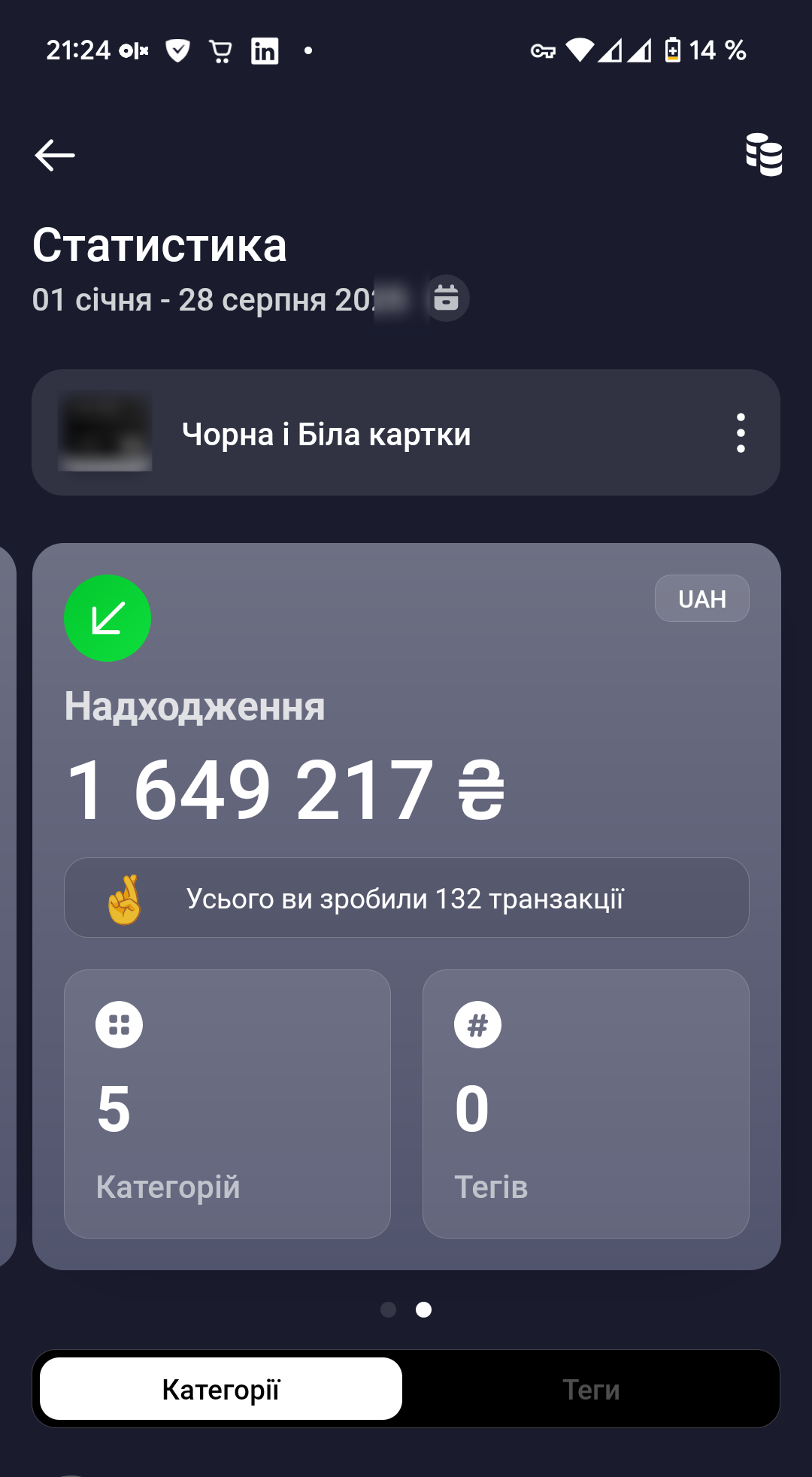Switch to the Теги tab
The width and height of the screenshot is (812, 1477).
(591, 1390)
